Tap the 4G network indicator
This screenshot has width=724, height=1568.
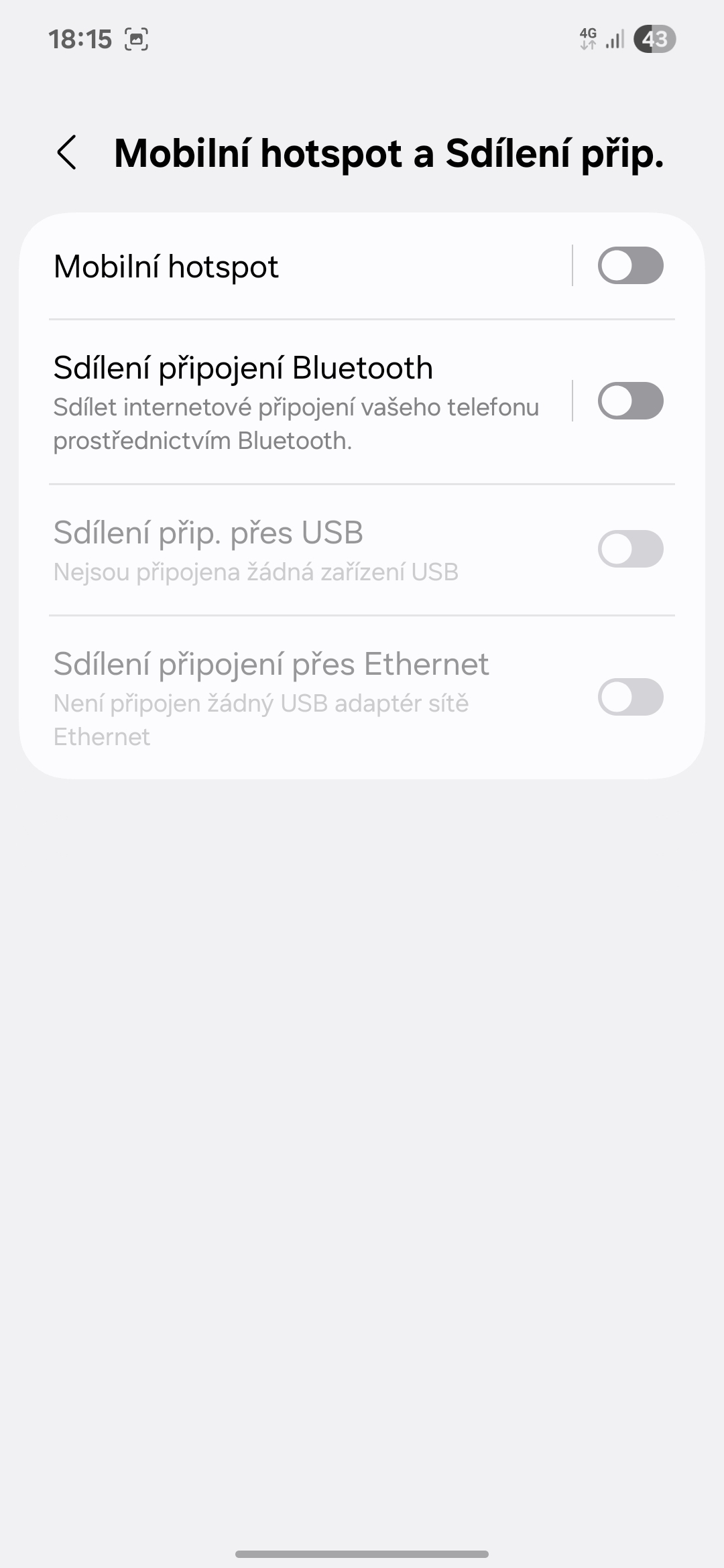589,40
